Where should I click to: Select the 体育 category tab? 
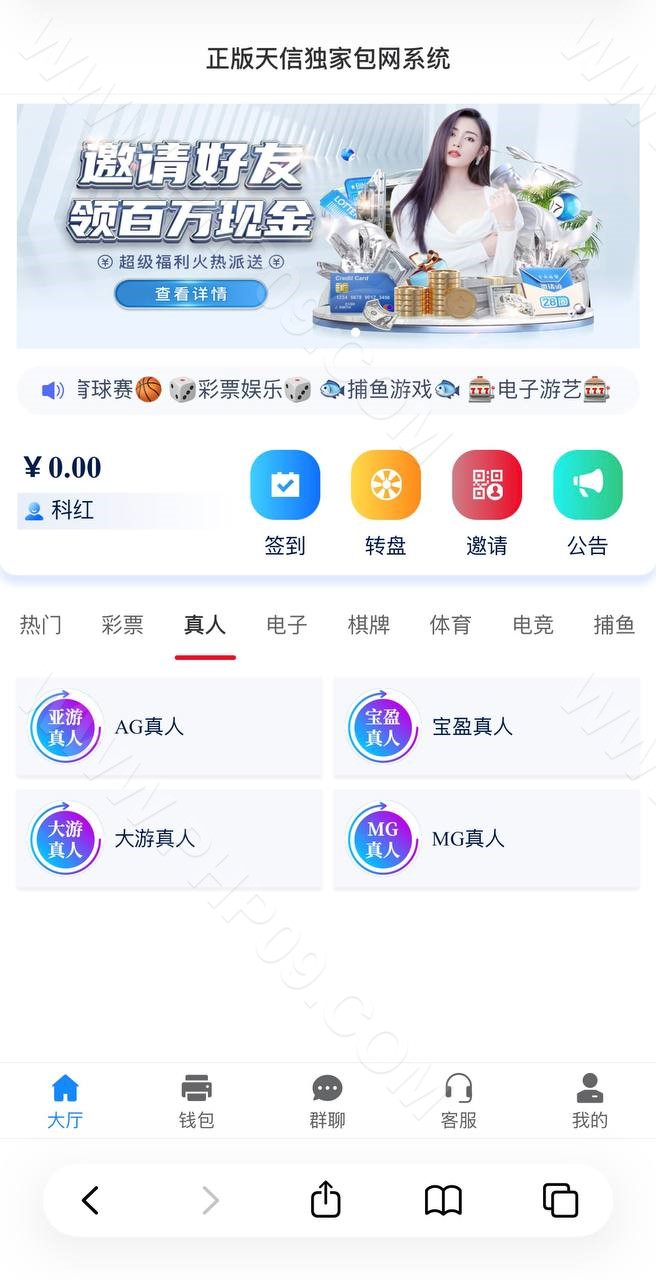point(451,625)
